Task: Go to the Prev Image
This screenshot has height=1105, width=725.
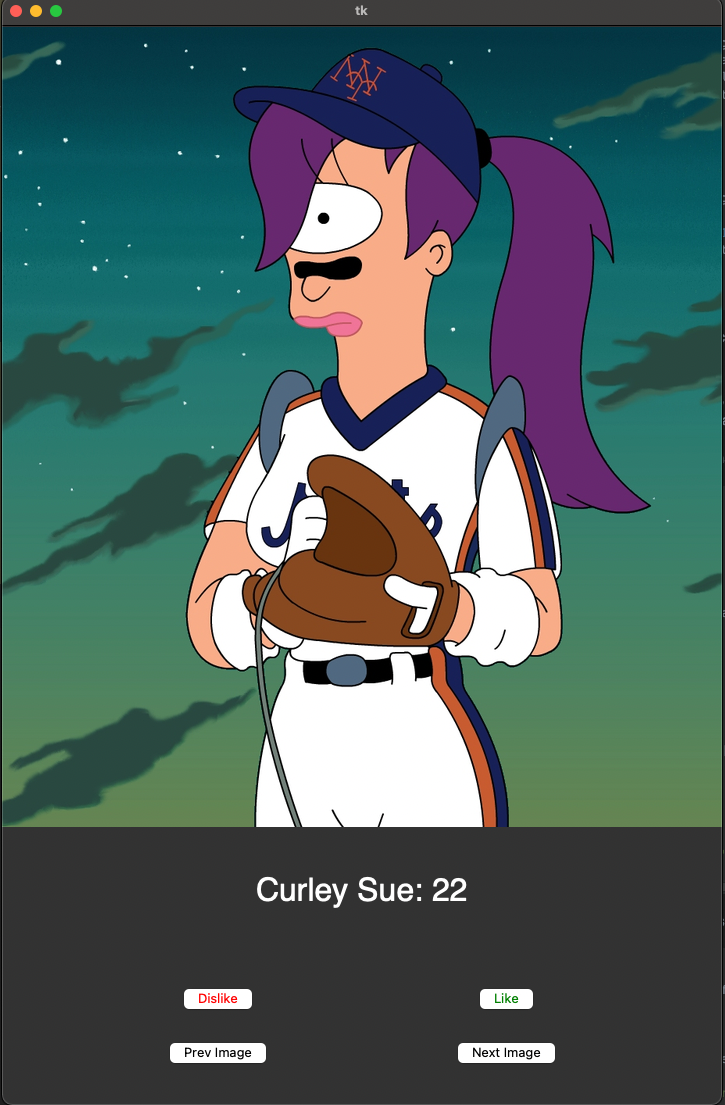Action: point(218,1052)
